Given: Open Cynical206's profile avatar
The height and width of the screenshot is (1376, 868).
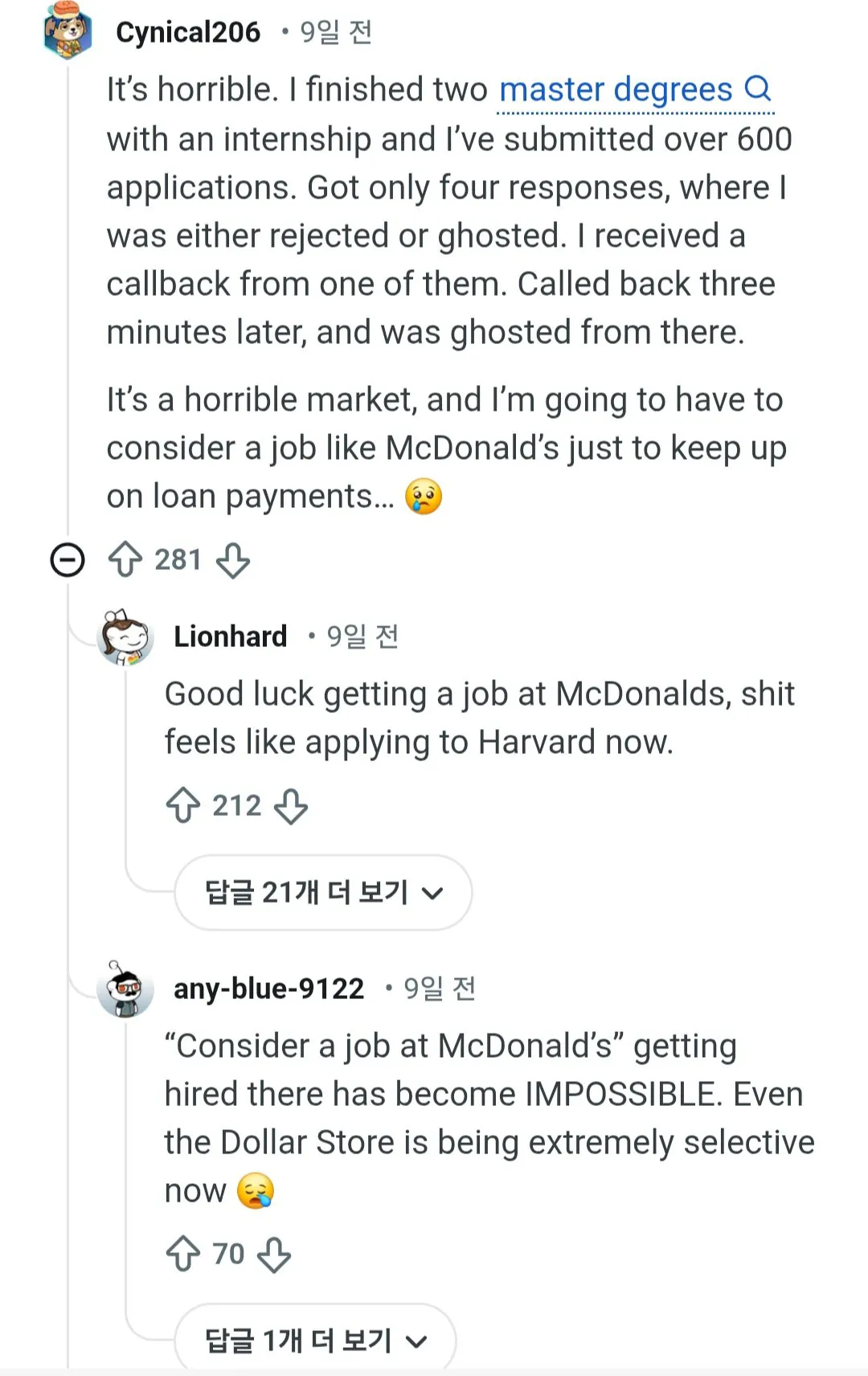Looking at the screenshot, I should click(x=68, y=32).
